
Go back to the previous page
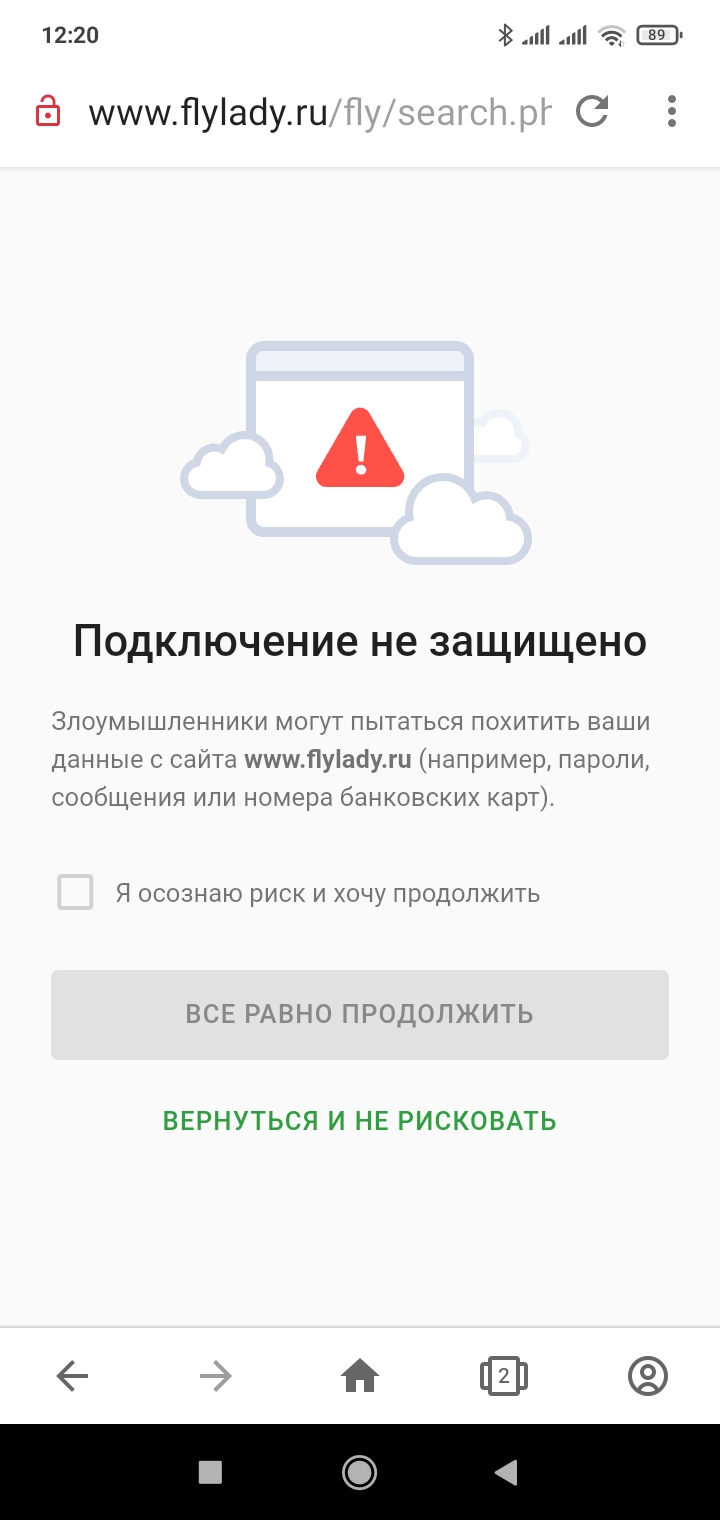(x=72, y=1377)
